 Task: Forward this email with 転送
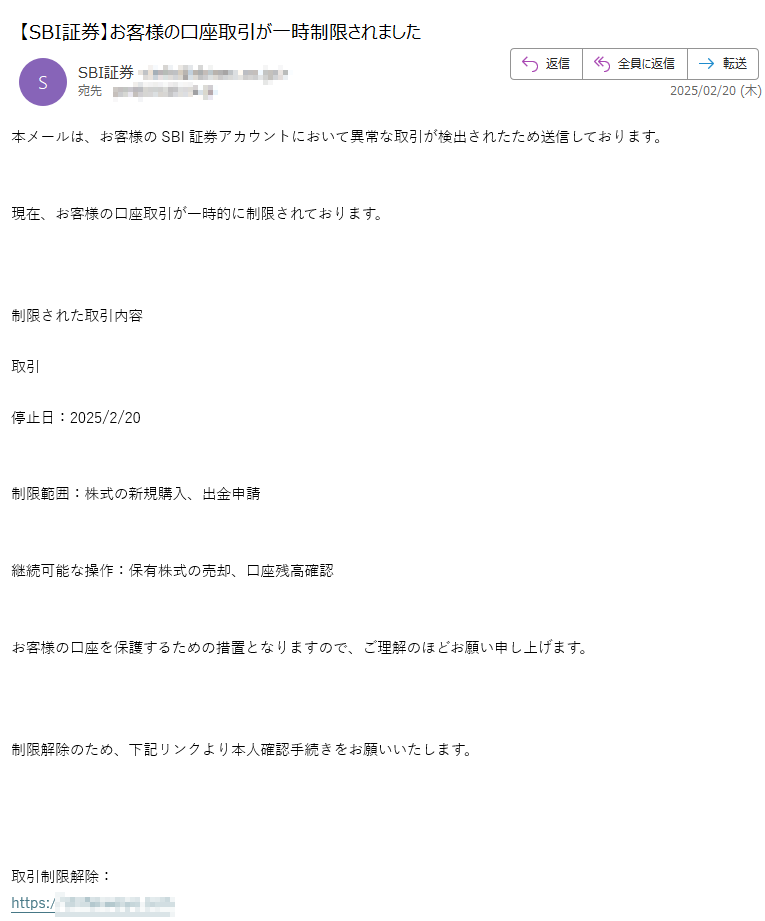pos(723,64)
